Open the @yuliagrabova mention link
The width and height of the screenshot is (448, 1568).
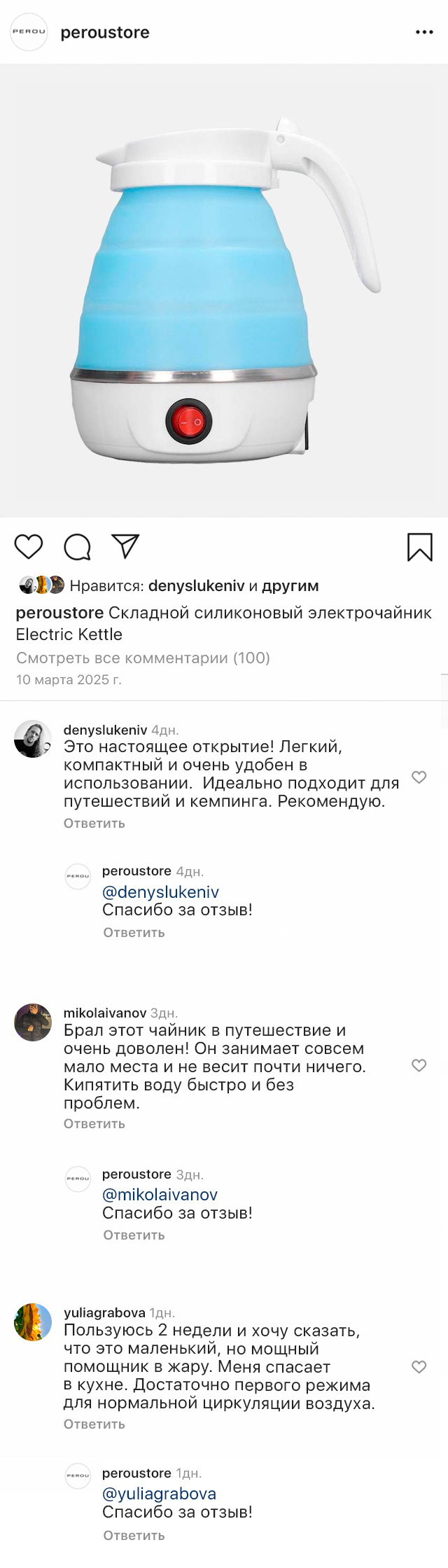pos(159,1494)
